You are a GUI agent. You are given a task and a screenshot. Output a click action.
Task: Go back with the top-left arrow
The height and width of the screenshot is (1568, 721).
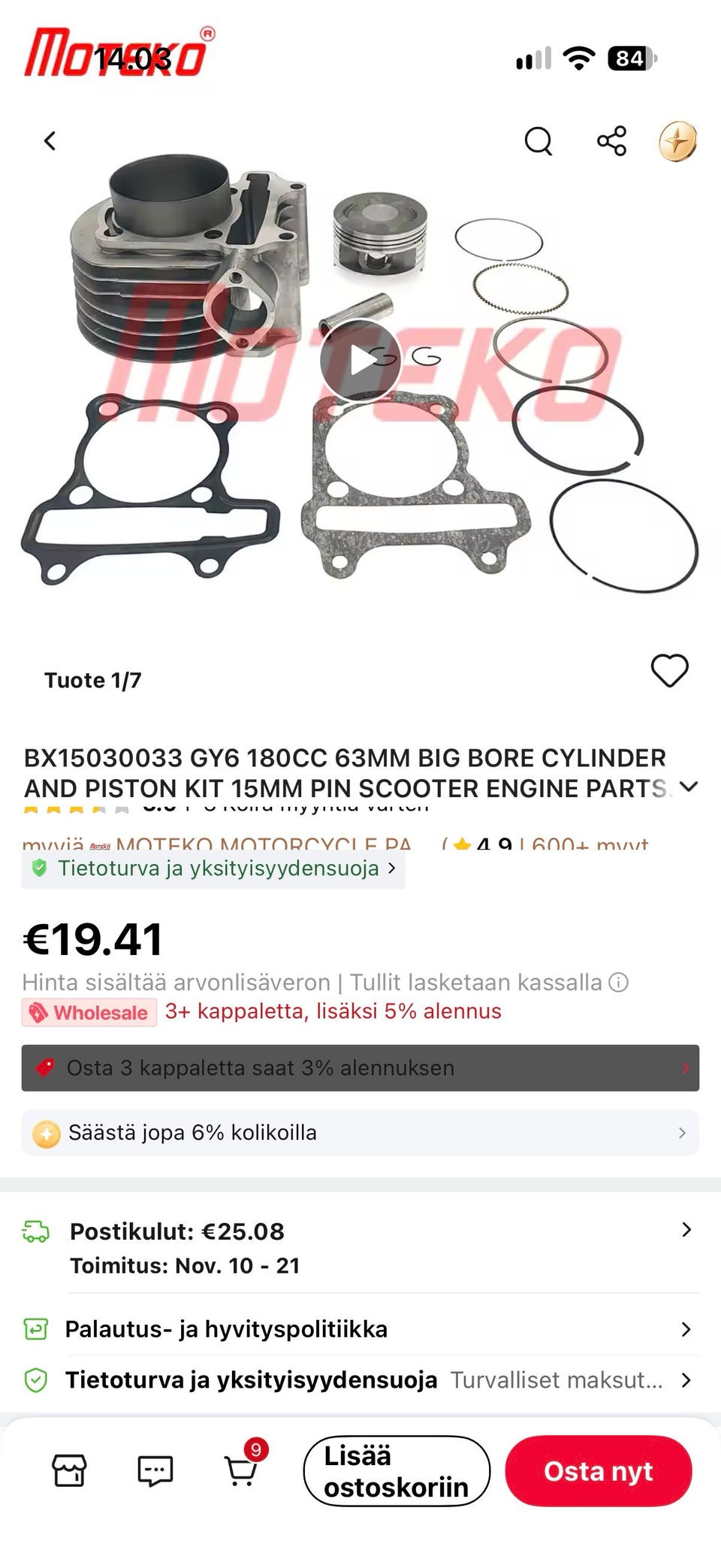click(50, 140)
